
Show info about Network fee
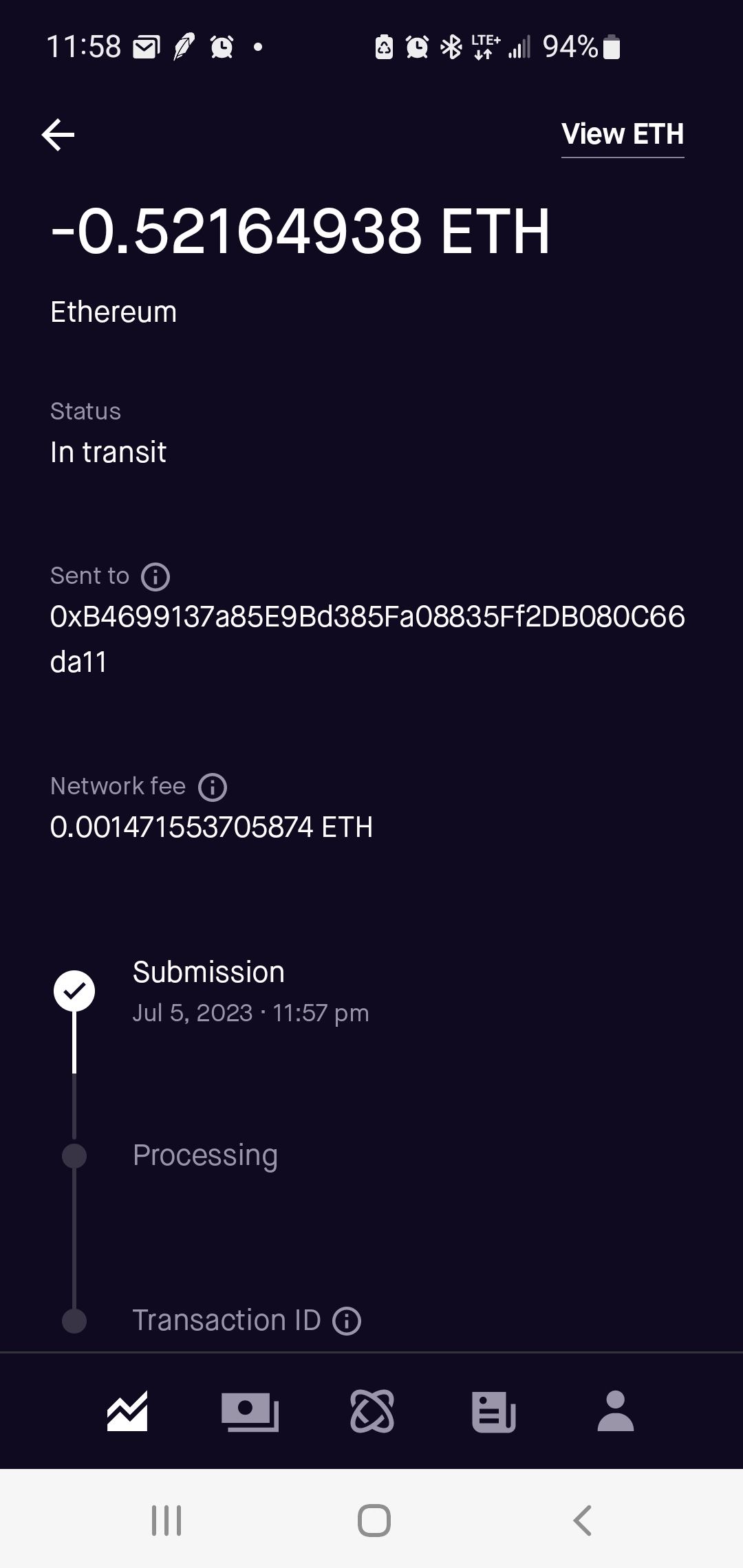click(x=213, y=787)
